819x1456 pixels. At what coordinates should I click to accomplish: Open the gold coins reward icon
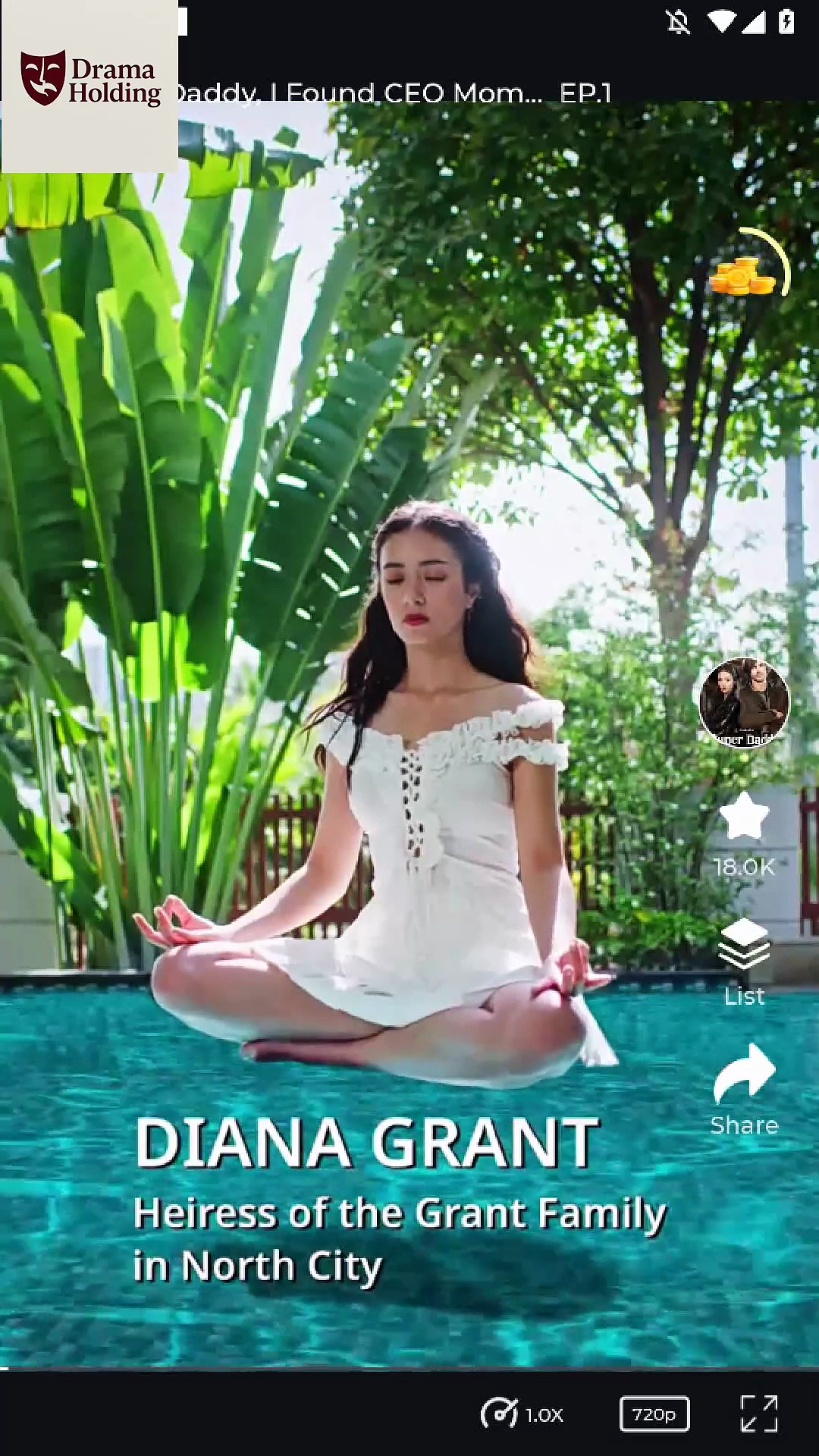coord(745,275)
